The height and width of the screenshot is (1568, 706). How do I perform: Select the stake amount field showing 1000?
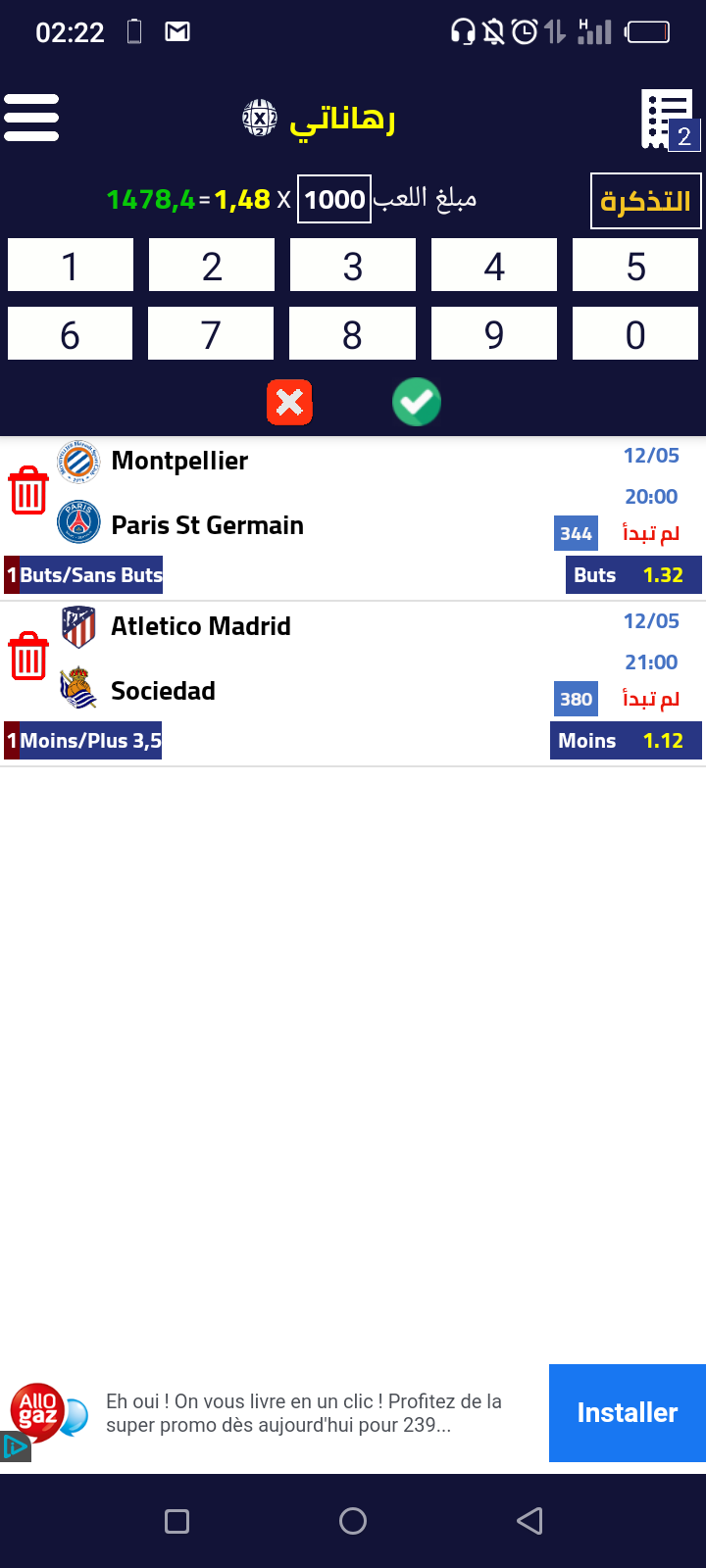[334, 199]
